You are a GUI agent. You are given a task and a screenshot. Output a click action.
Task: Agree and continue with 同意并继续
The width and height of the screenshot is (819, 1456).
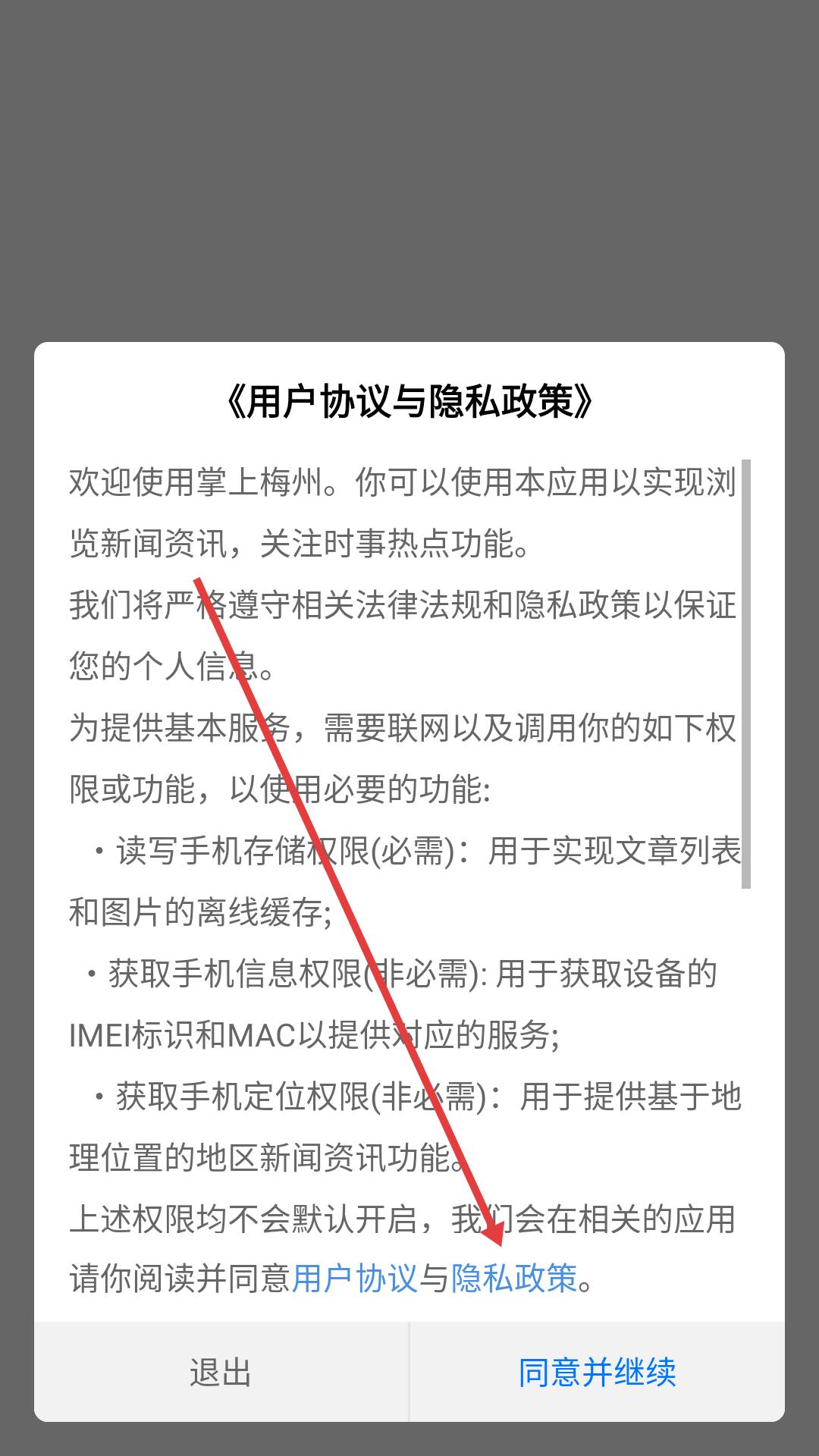[597, 1373]
